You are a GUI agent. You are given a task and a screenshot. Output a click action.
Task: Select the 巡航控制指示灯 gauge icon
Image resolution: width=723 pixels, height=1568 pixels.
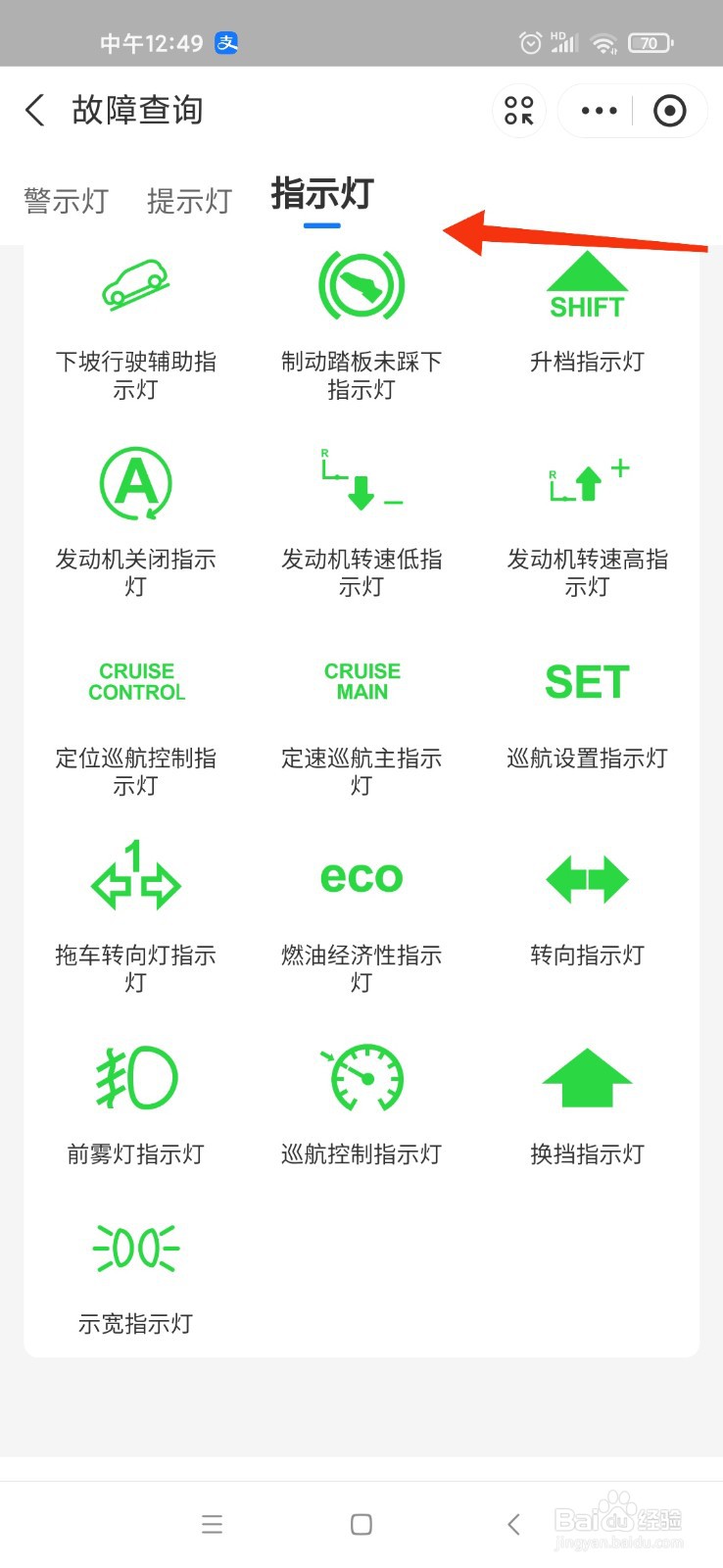pos(361,1076)
